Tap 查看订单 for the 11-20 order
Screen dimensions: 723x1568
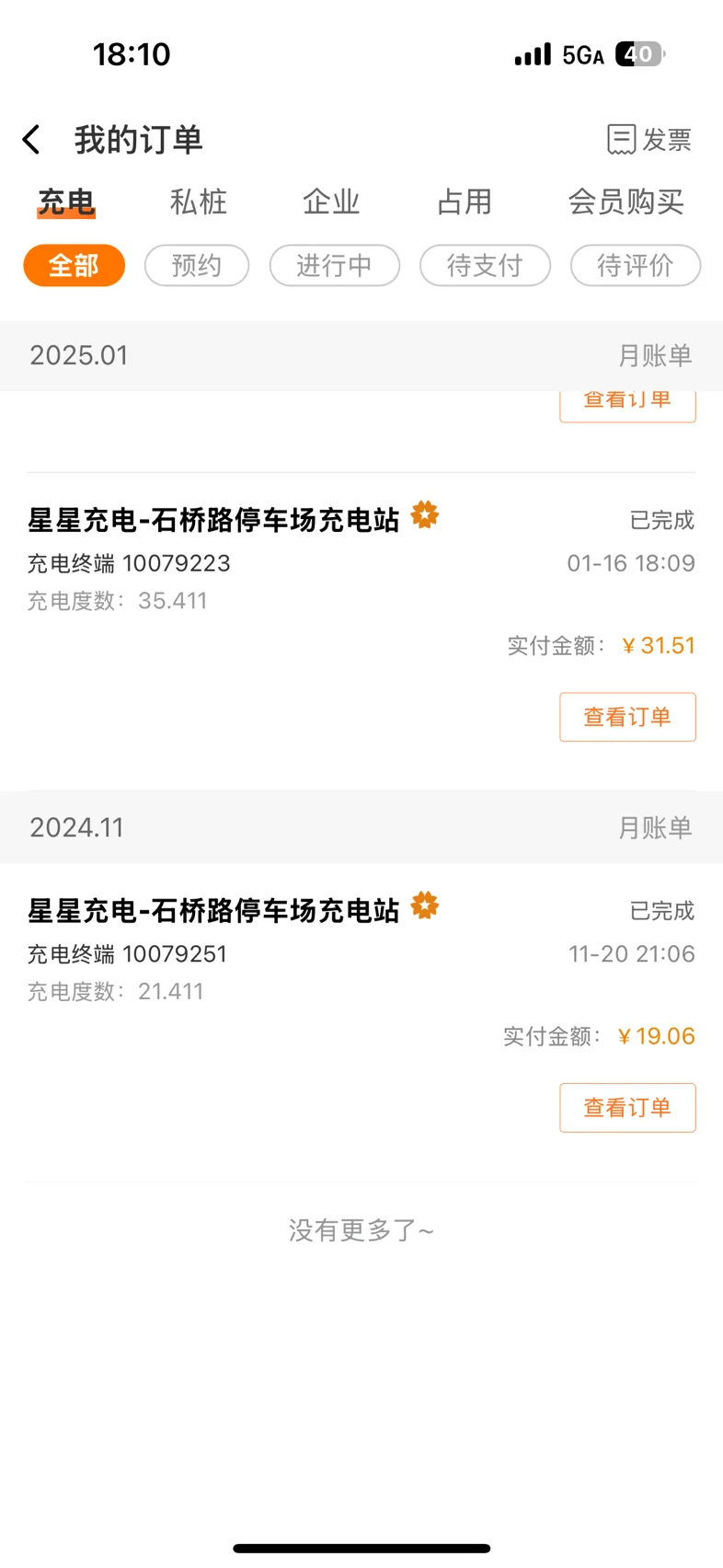pos(627,1108)
